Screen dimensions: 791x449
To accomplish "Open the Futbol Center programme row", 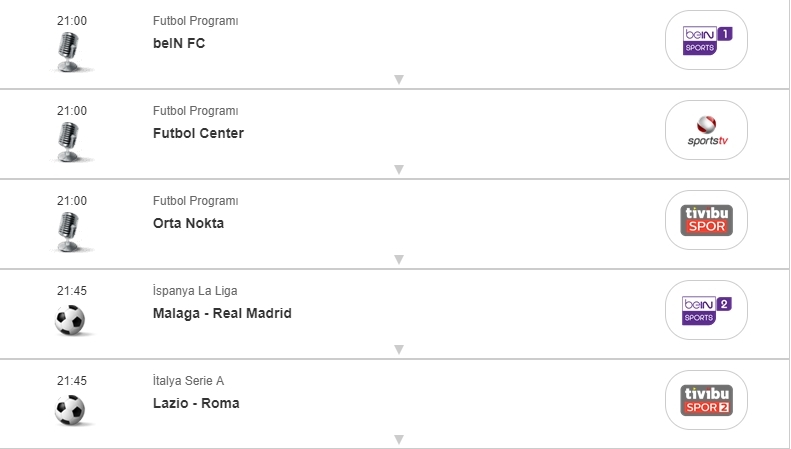I will click(198, 133).
